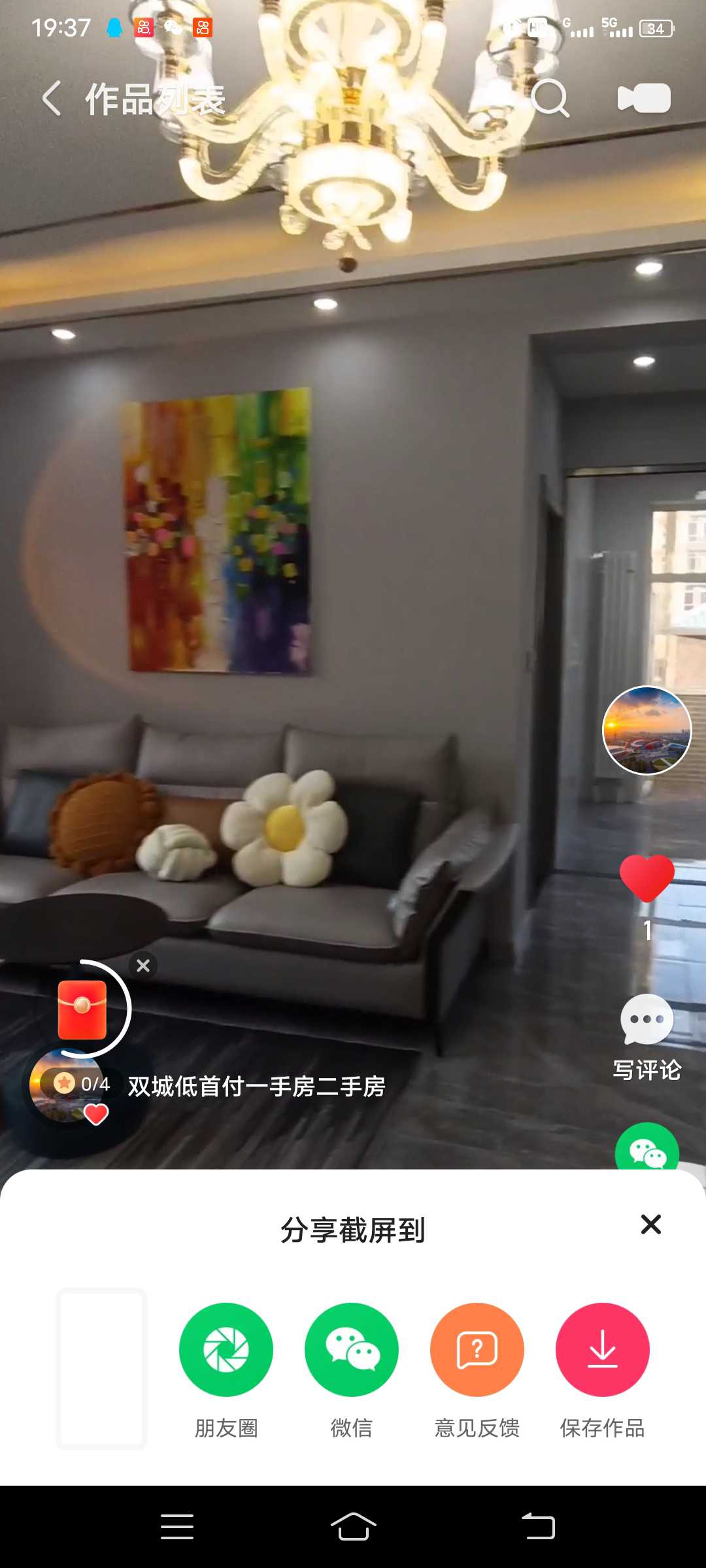The height and width of the screenshot is (1568, 706).
Task: Open 意见反馈 feedback option
Action: (x=477, y=1350)
